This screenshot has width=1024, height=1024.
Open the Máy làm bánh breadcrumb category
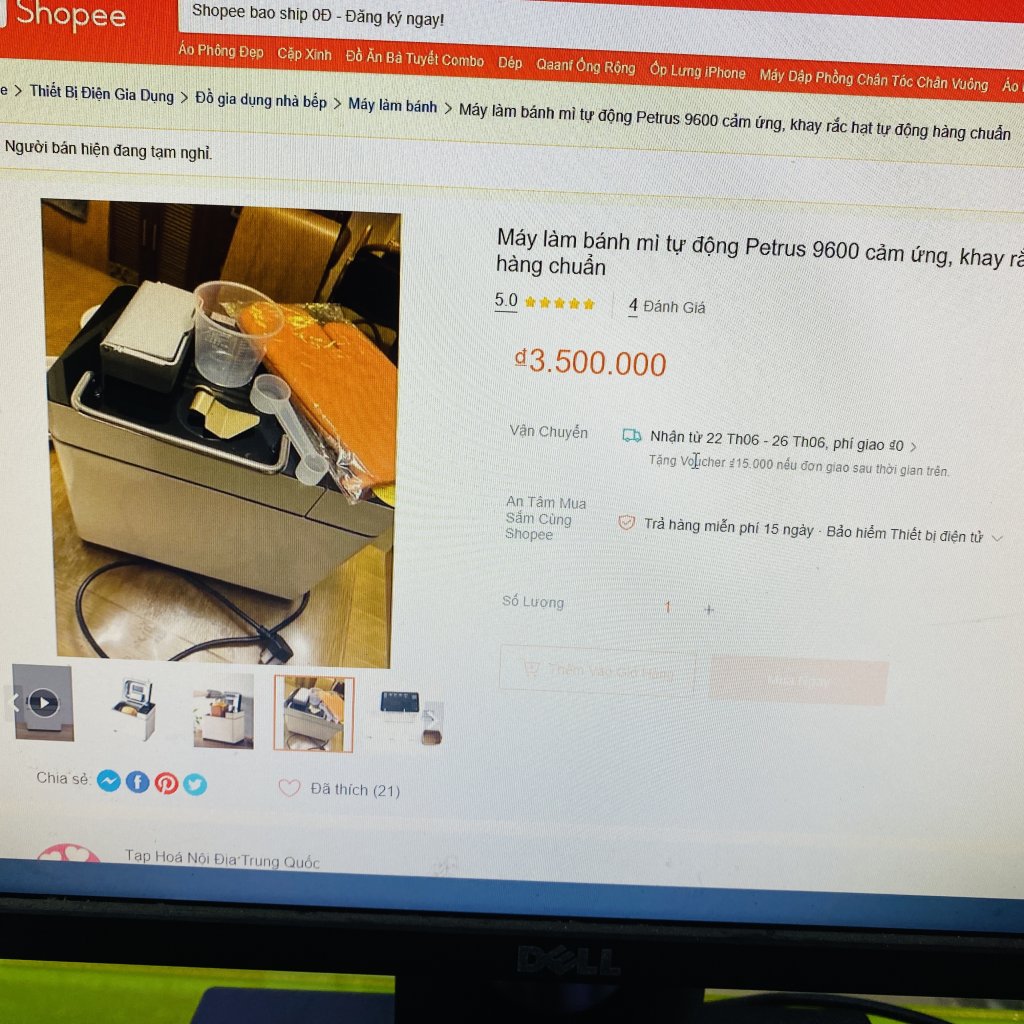click(x=392, y=104)
